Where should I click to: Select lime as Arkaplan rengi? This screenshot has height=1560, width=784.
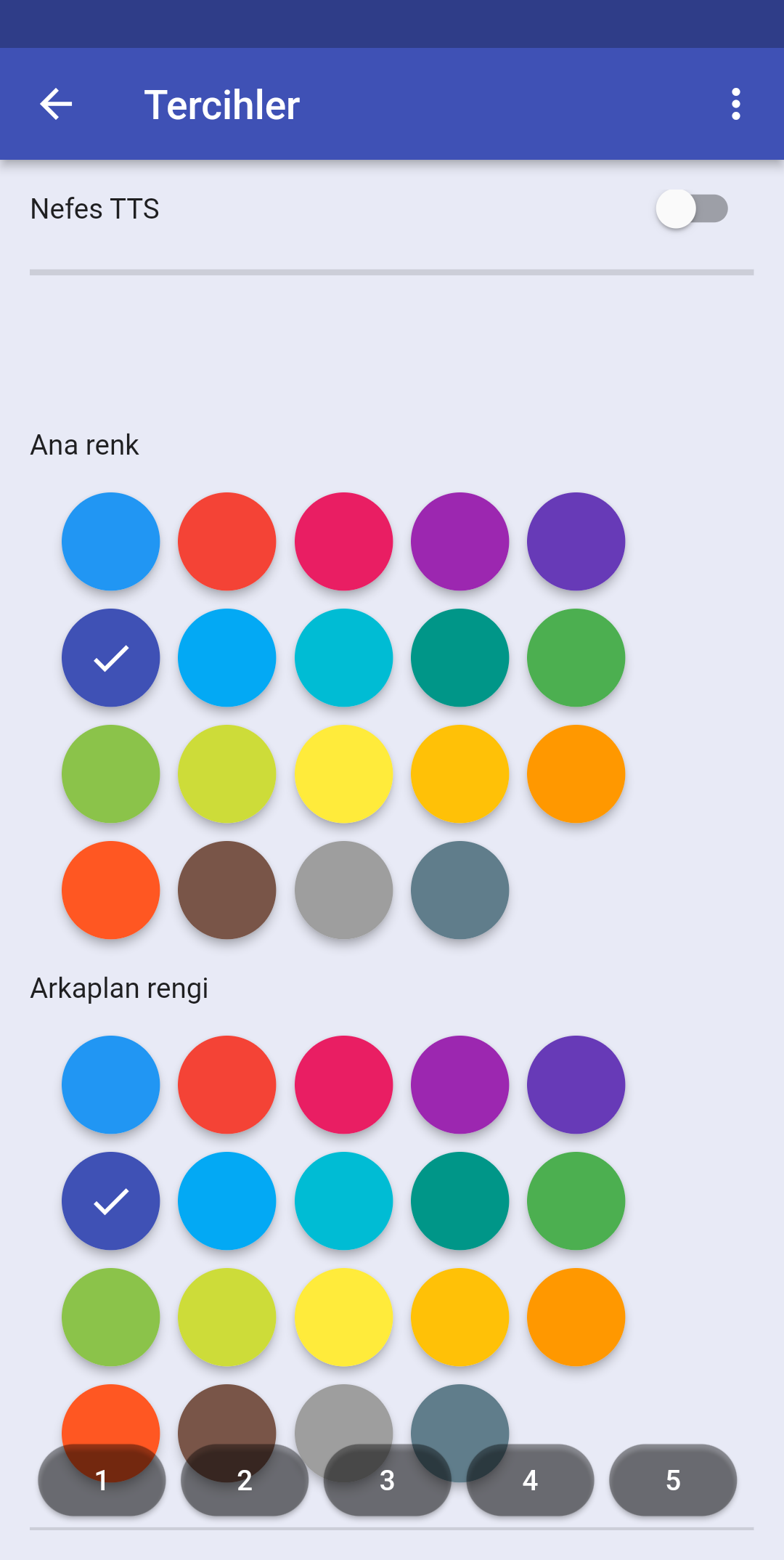227,1317
